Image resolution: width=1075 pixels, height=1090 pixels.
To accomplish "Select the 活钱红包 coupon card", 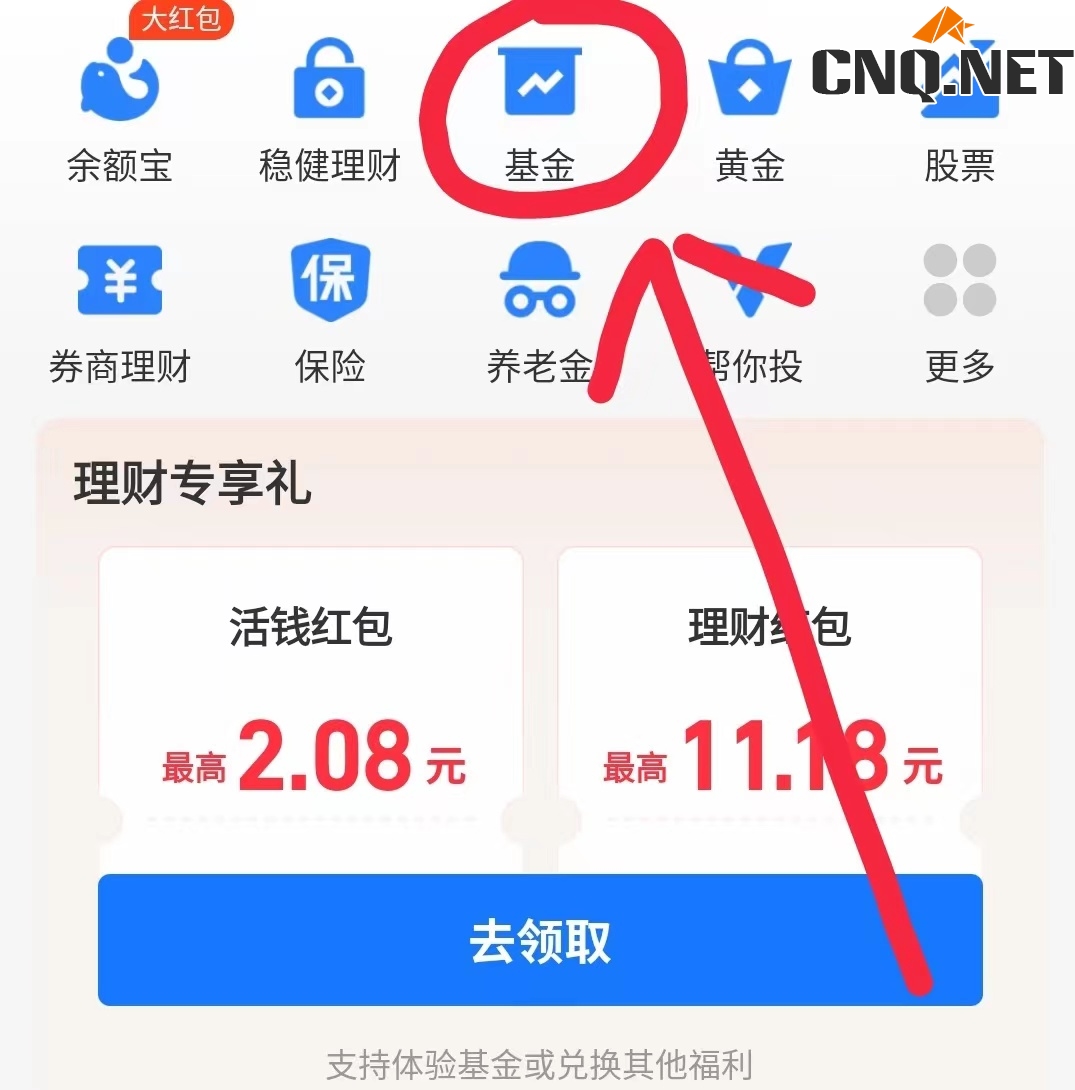I will [x=311, y=700].
